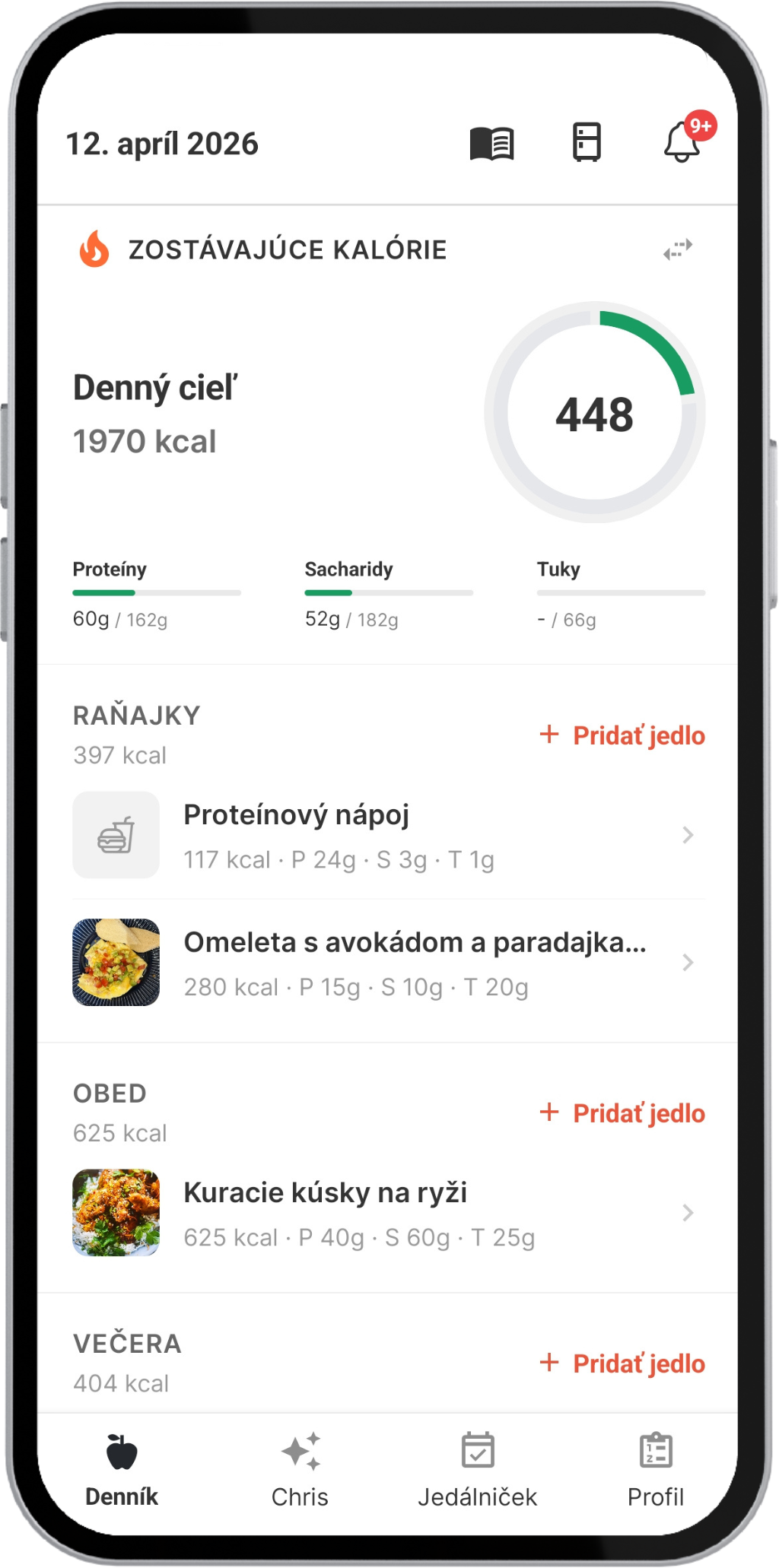This screenshot has height=1568, width=779.
Task: Click the flame icon next to remaining calories
Action: 95,248
